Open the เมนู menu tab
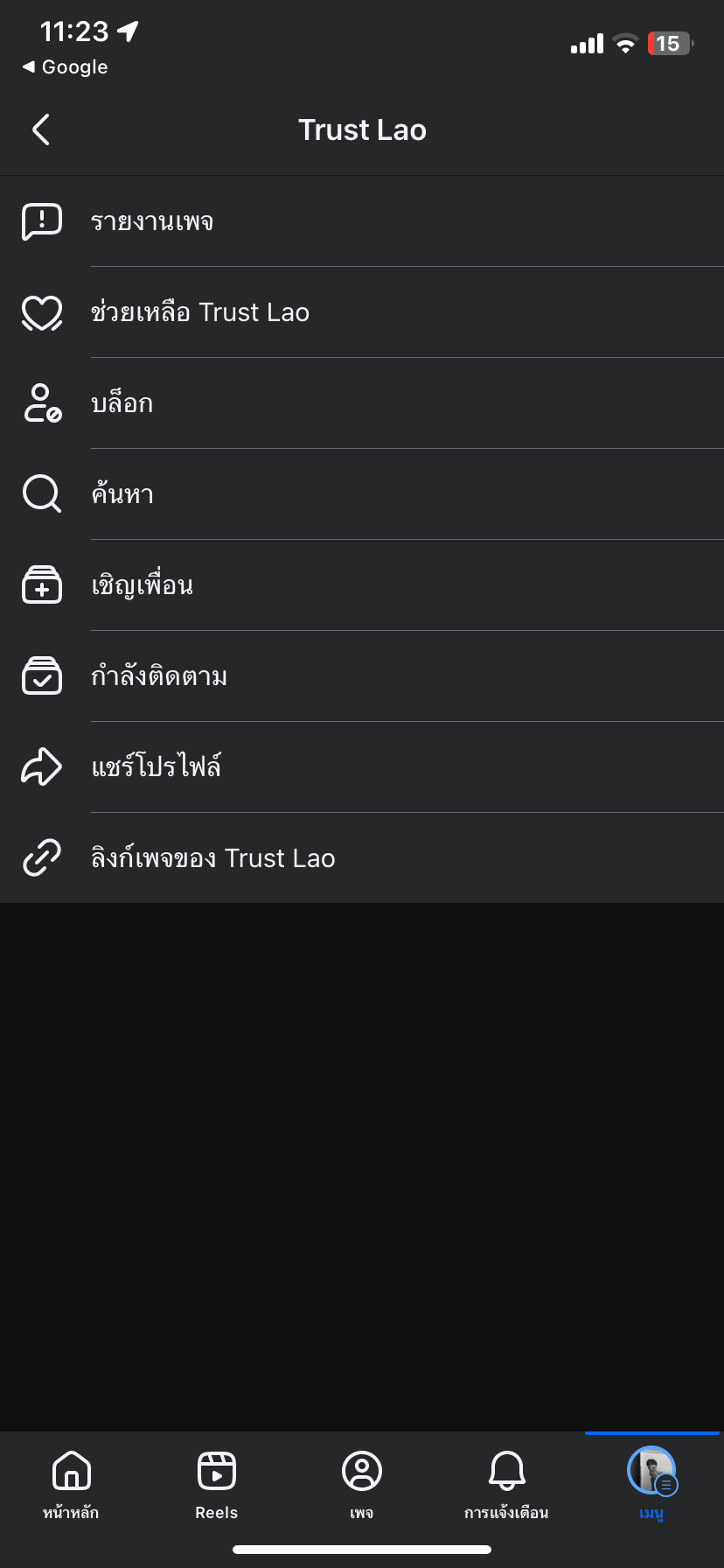This screenshot has height=1568, width=724. click(x=651, y=1486)
